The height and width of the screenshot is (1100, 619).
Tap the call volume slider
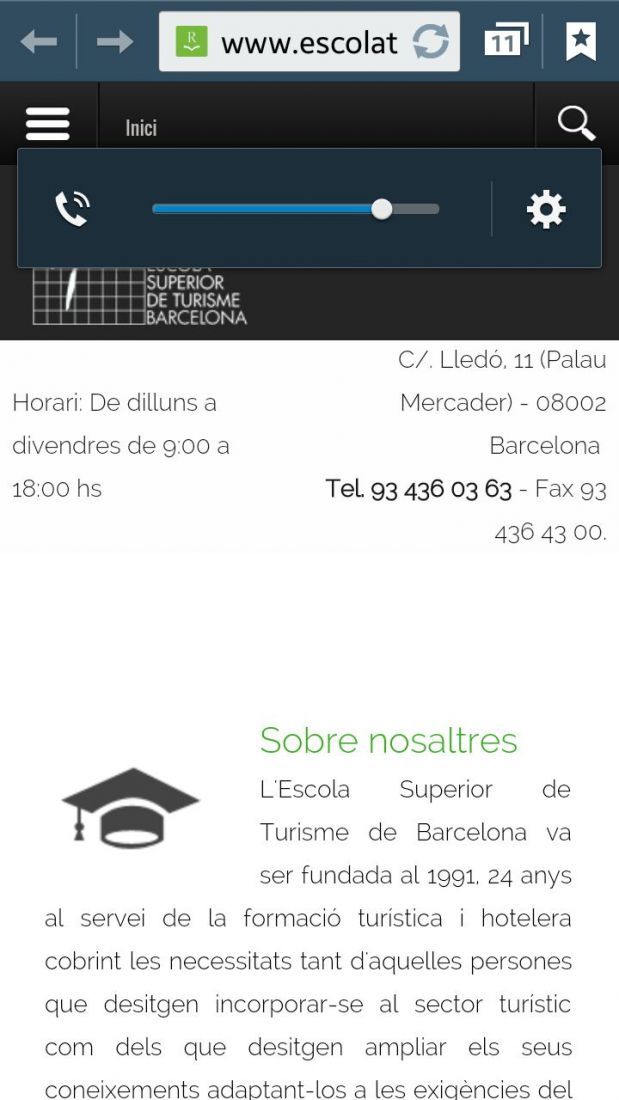point(295,209)
